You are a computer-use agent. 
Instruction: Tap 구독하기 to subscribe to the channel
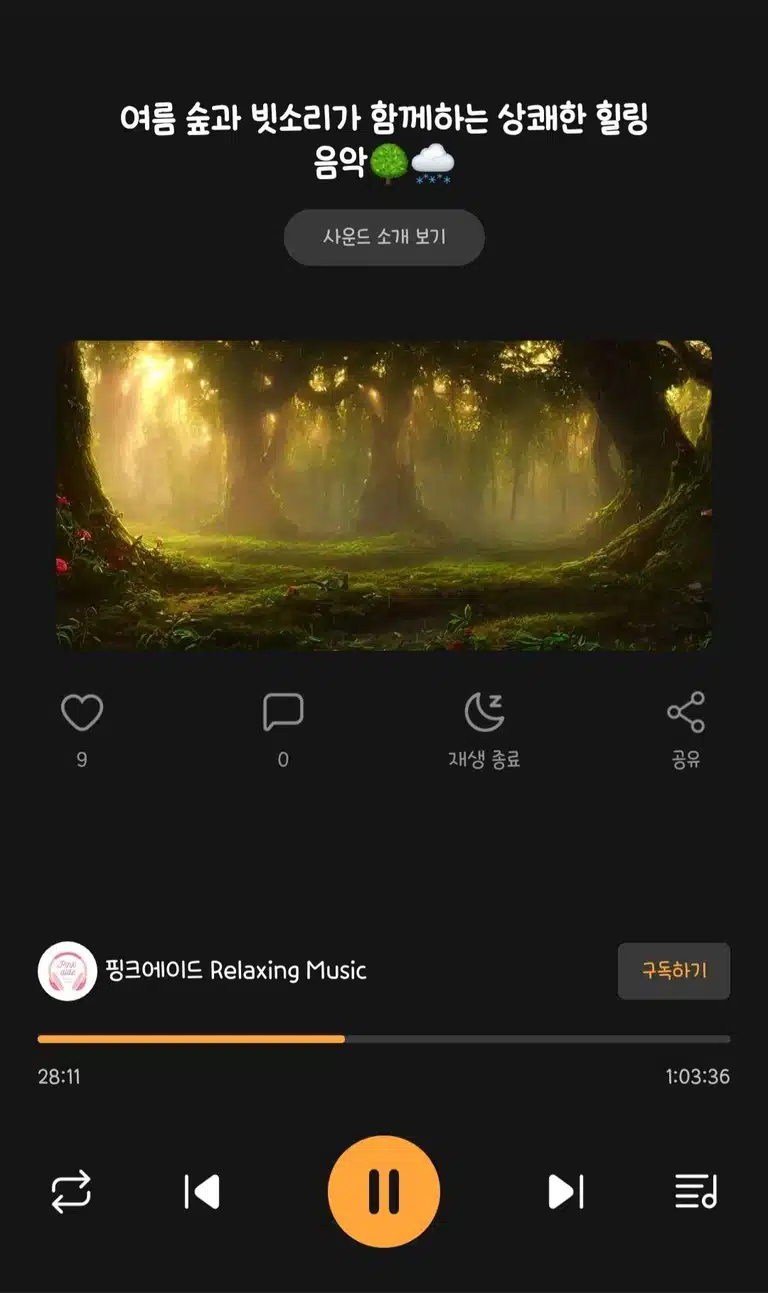(674, 971)
